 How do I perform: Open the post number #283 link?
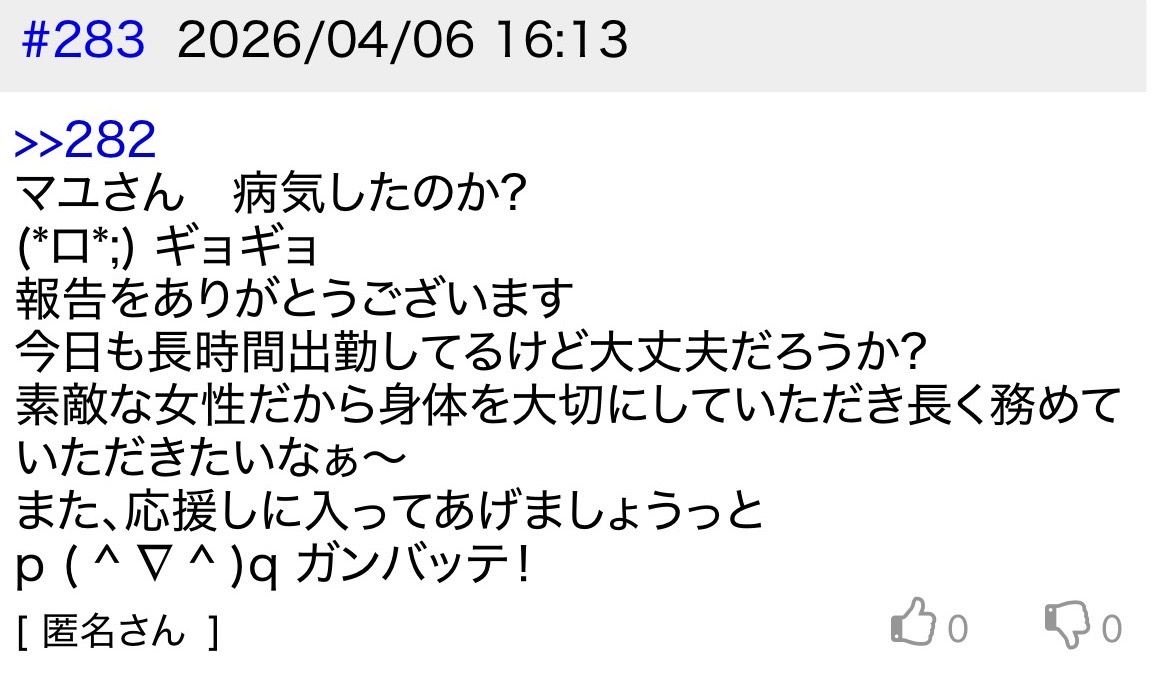point(84,40)
